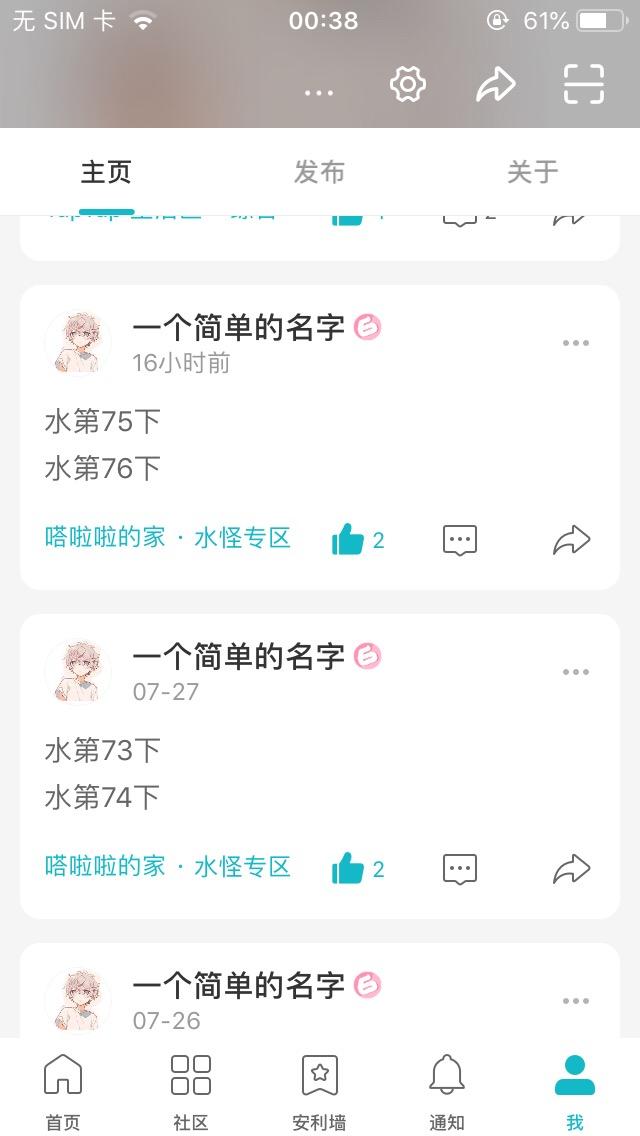Go to the 首页 tab
Screen dimensions: 640x1136
click(63, 1090)
